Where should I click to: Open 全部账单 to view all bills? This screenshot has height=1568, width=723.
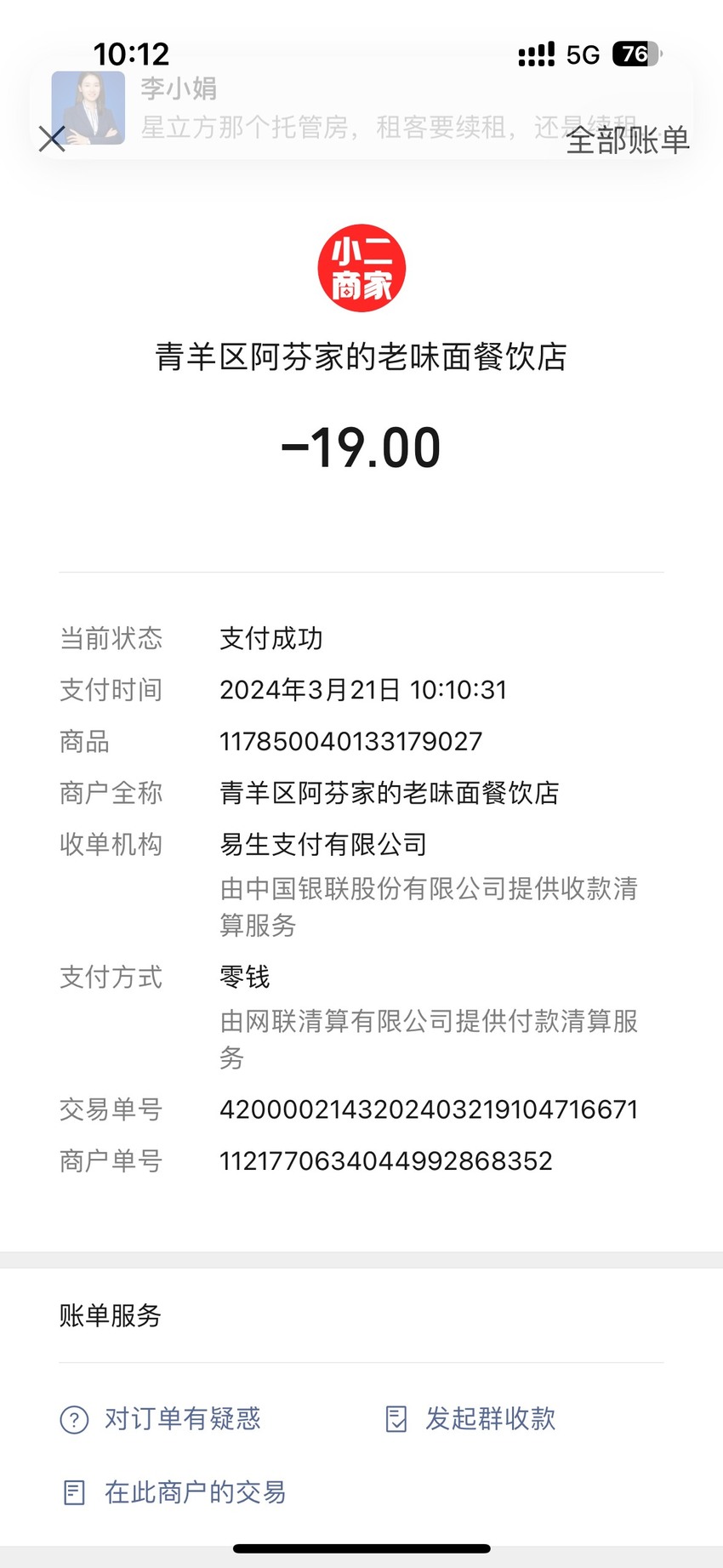tap(628, 140)
